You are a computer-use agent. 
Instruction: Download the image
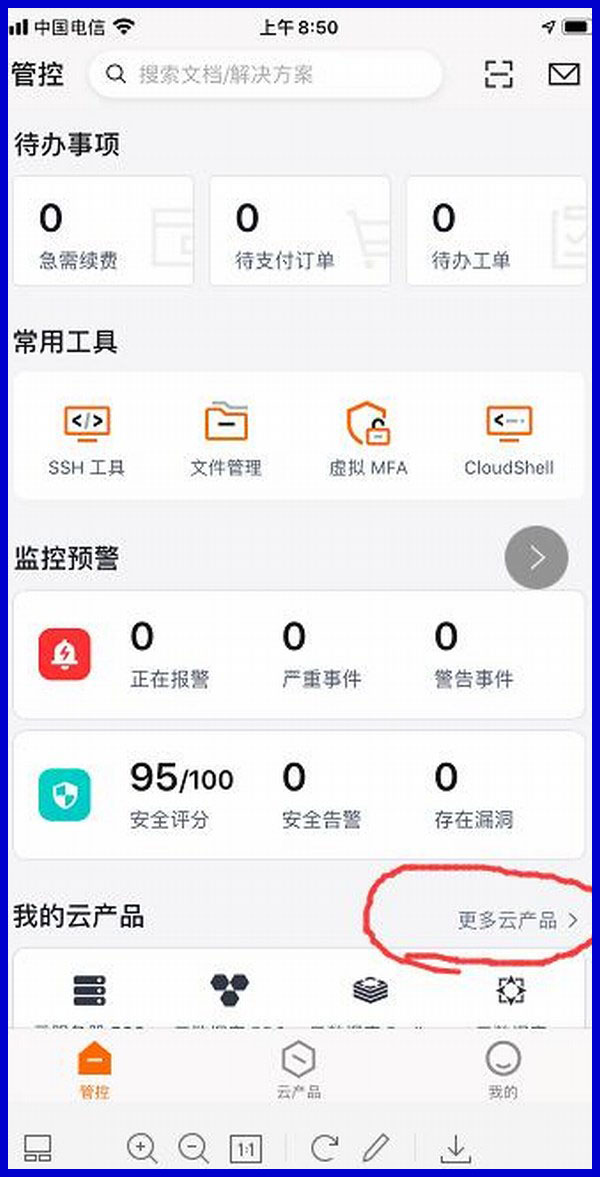[x=456, y=1148]
